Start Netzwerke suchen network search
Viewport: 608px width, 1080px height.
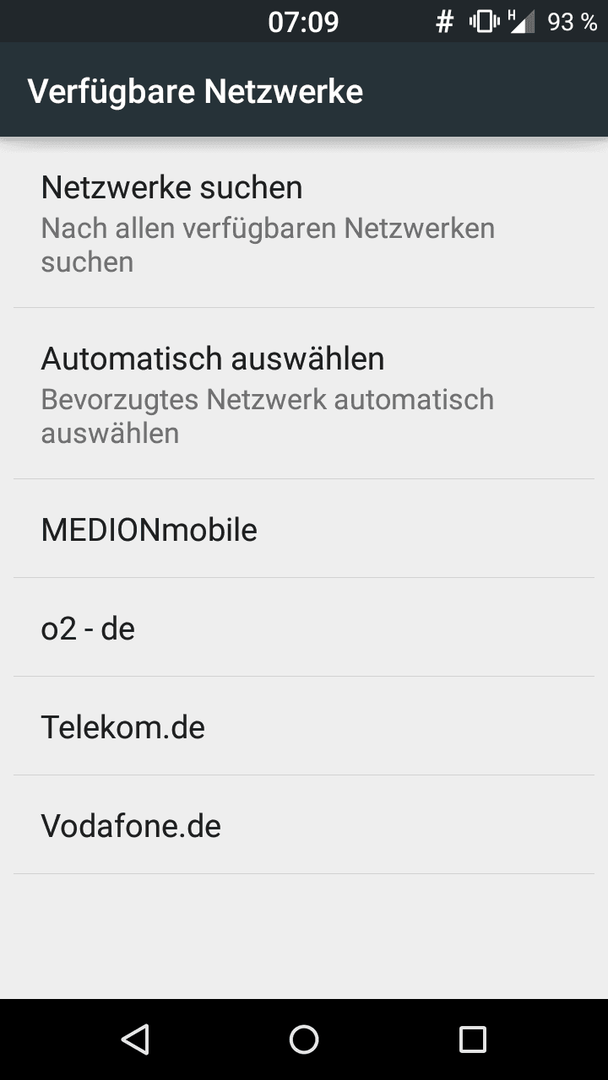coord(304,223)
